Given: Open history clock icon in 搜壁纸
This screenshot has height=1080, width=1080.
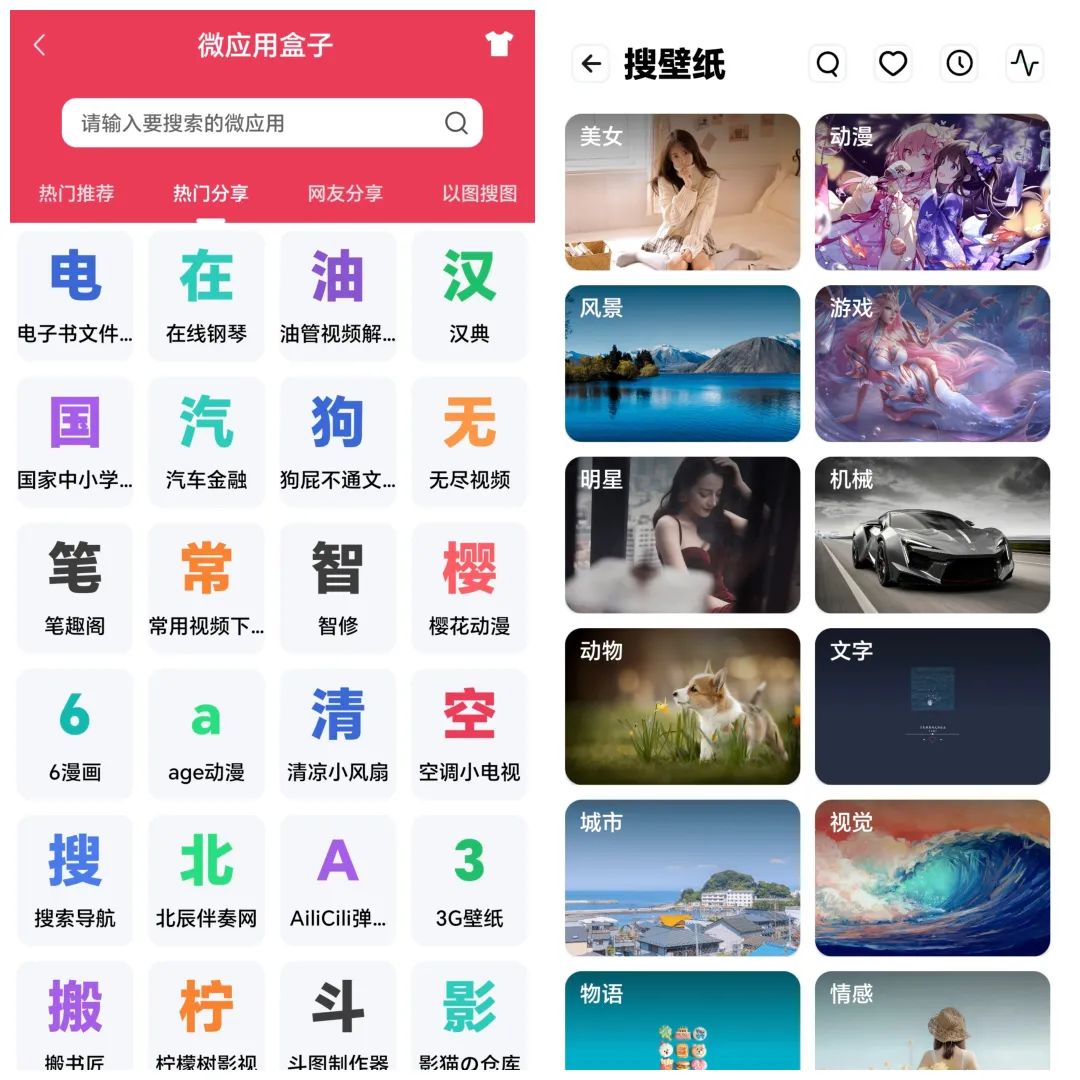Looking at the screenshot, I should 959,64.
